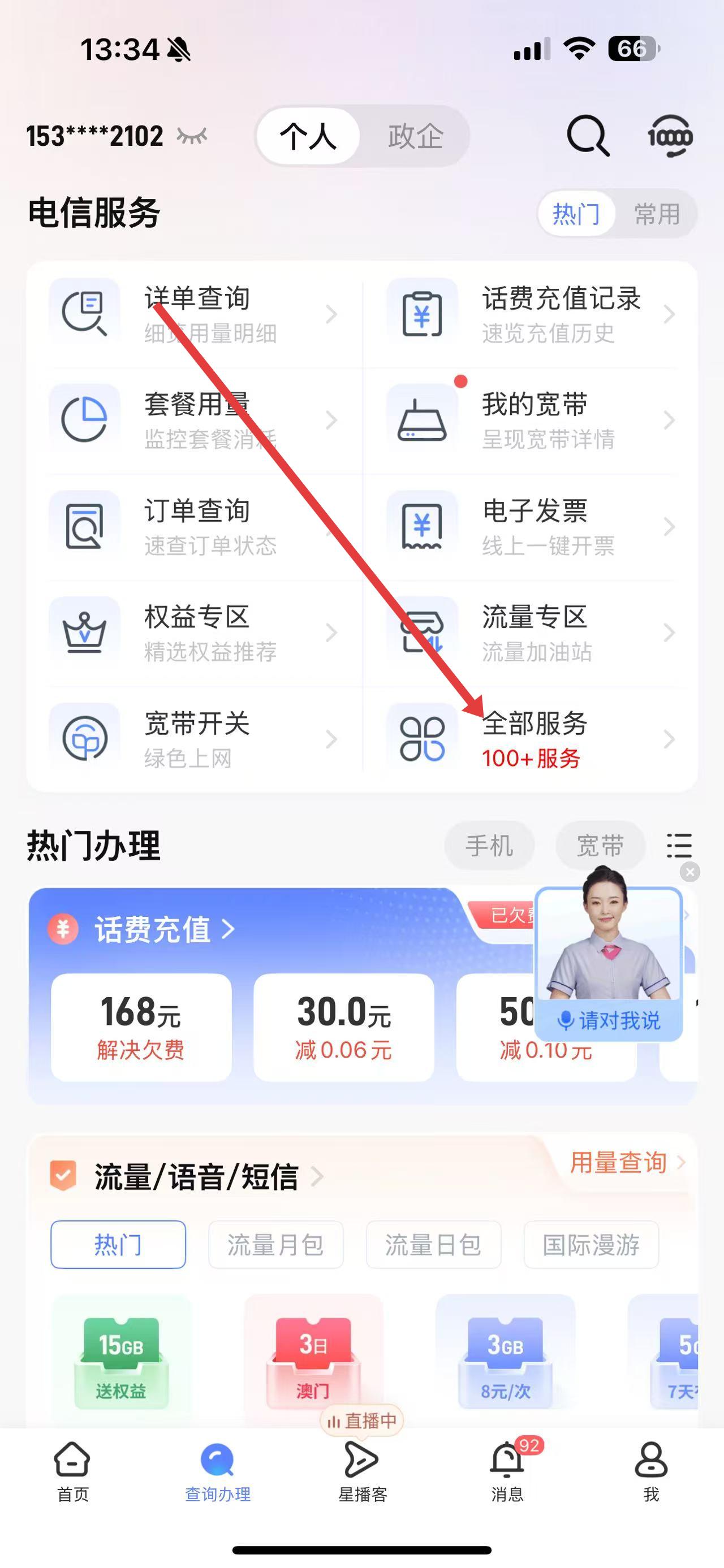Select the 30.0元 recharge amount
The image size is (724, 1568).
coord(343,1027)
